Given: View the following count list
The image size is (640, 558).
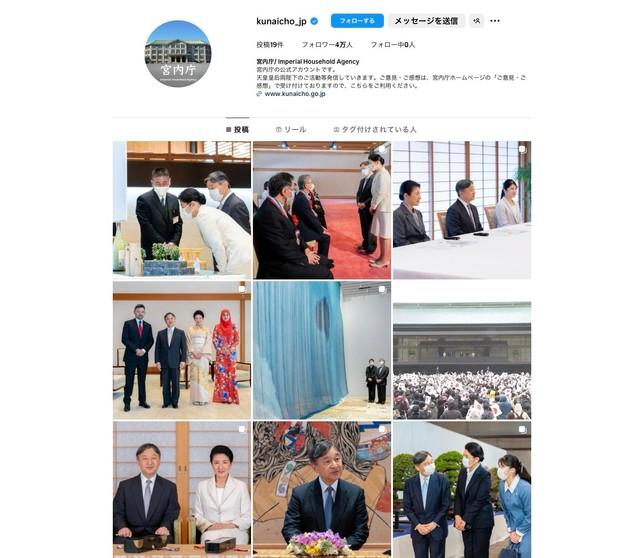Looking at the screenshot, I should [392, 45].
